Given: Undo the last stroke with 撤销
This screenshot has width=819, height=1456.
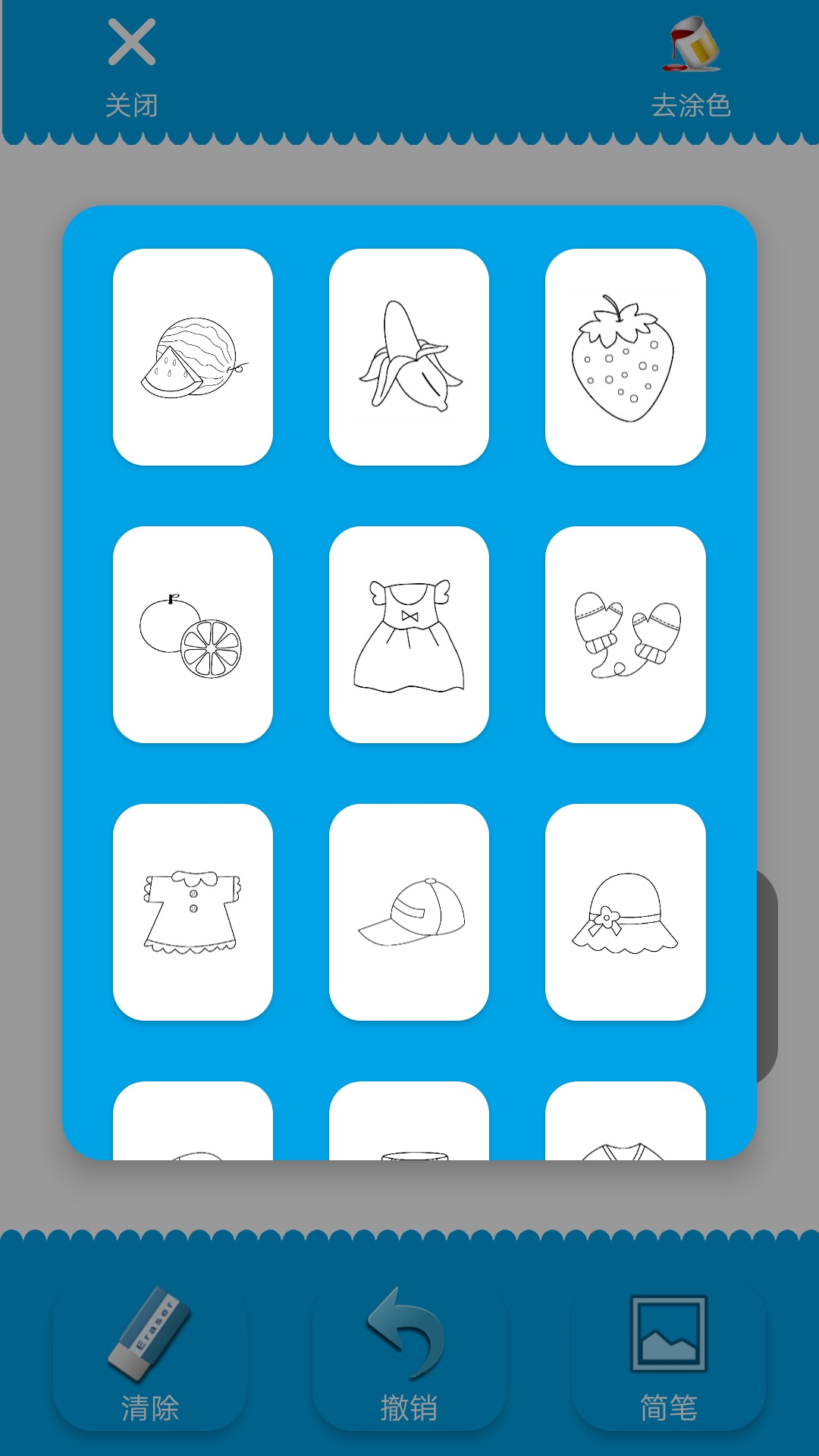Looking at the screenshot, I should point(409,1354).
